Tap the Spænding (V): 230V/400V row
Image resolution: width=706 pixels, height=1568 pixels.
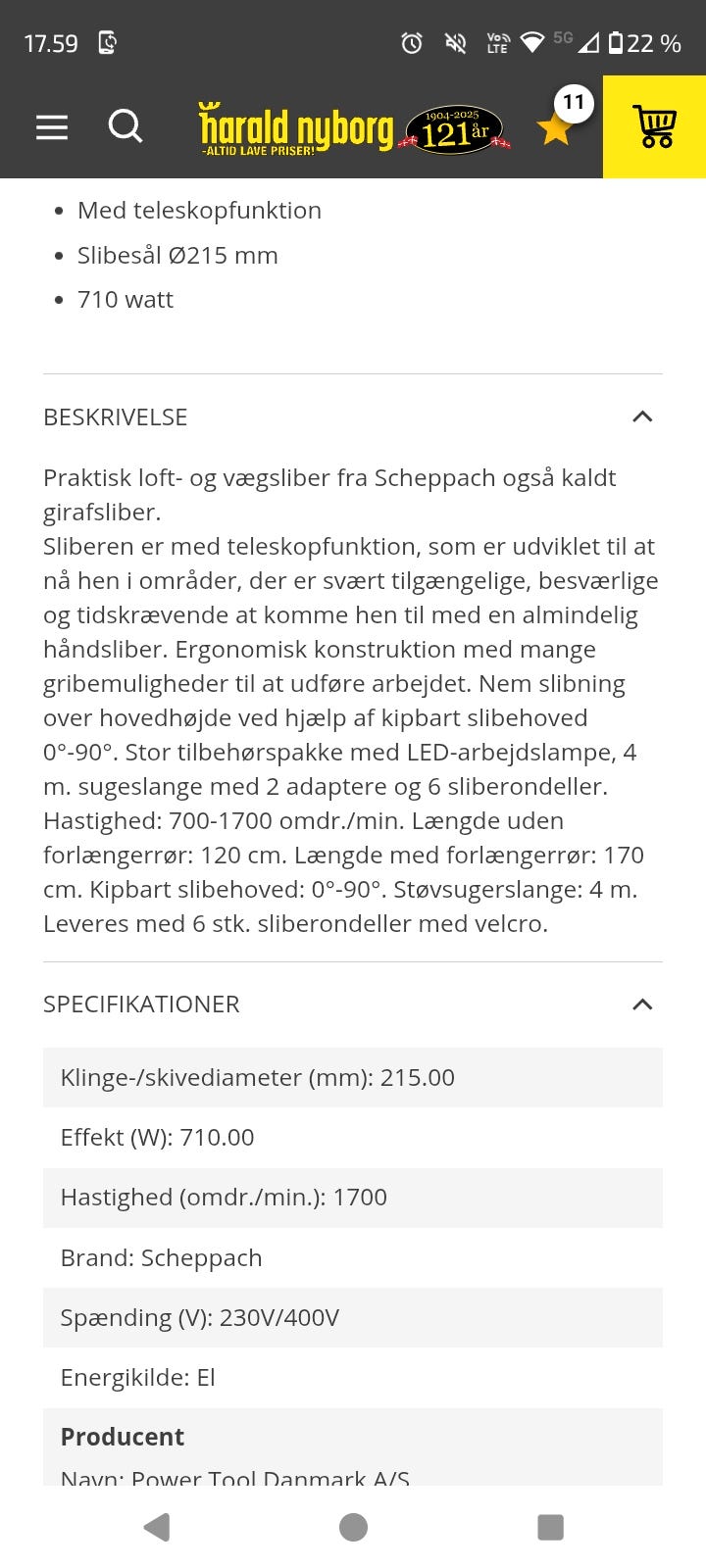(x=199, y=1318)
